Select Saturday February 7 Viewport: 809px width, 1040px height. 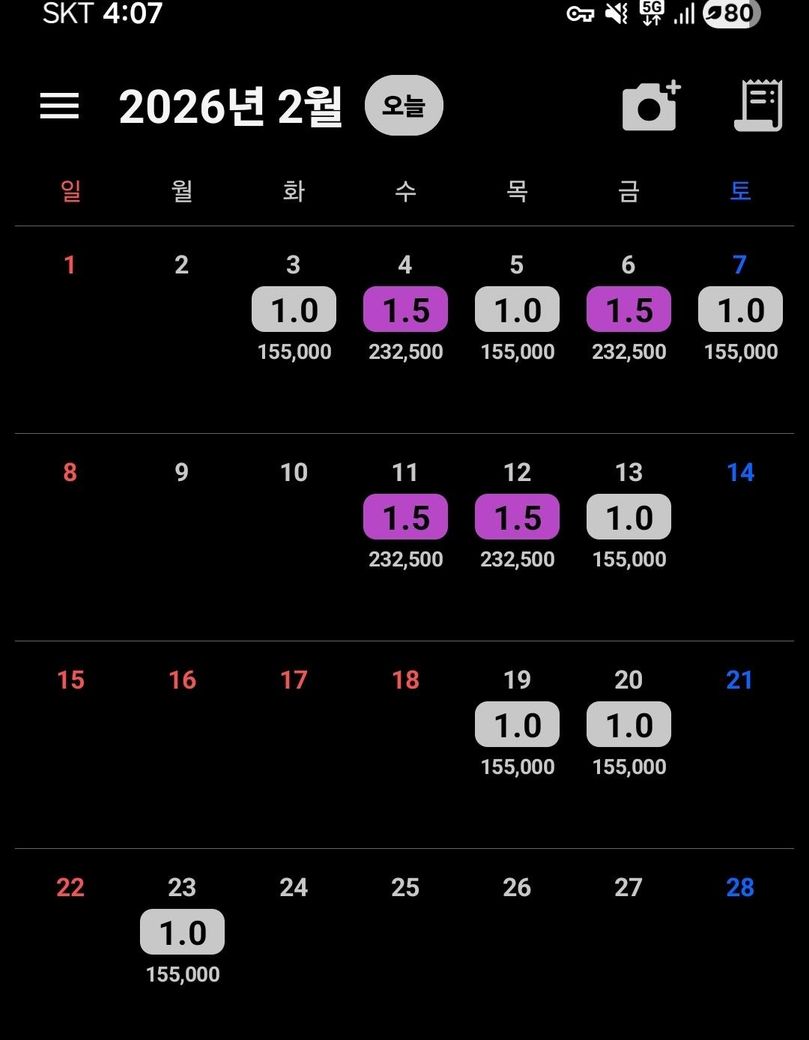coord(740,311)
